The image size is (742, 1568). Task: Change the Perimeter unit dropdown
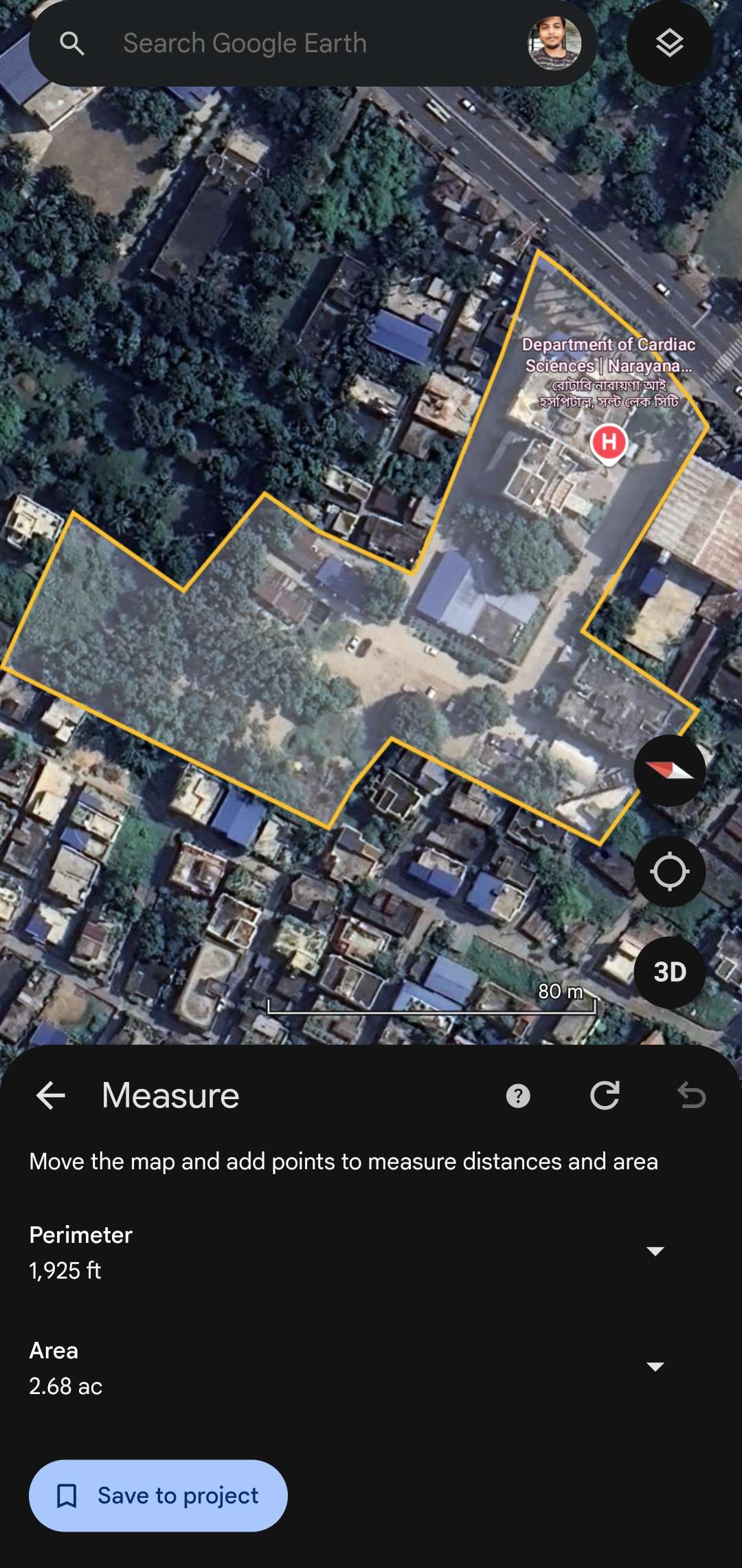click(x=655, y=1251)
